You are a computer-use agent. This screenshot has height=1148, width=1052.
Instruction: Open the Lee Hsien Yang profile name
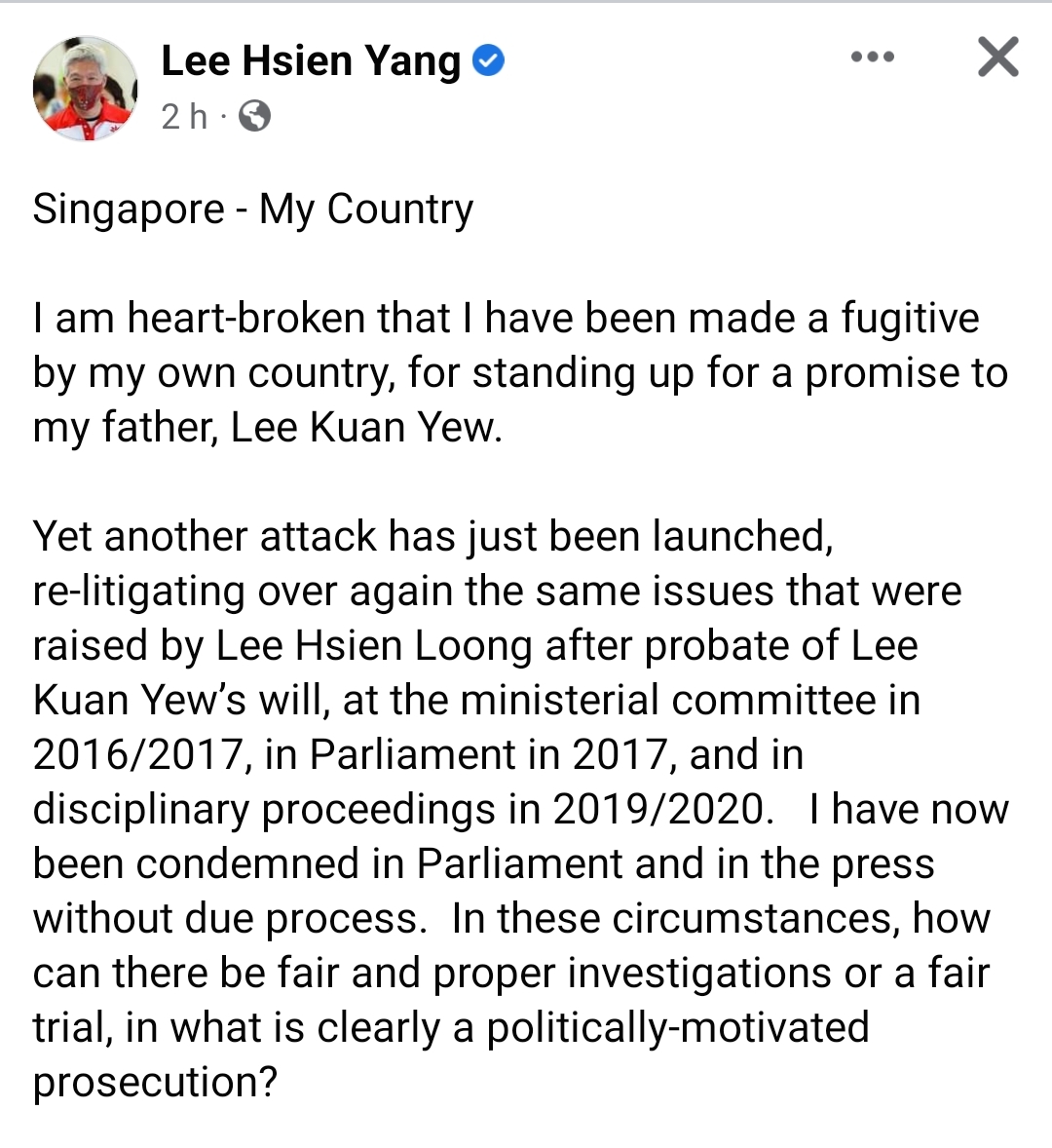310,60
